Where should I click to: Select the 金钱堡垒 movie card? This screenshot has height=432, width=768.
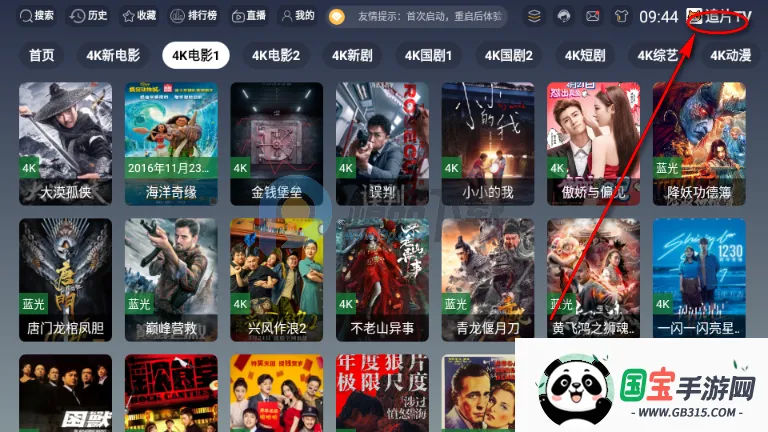(x=277, y=143)
